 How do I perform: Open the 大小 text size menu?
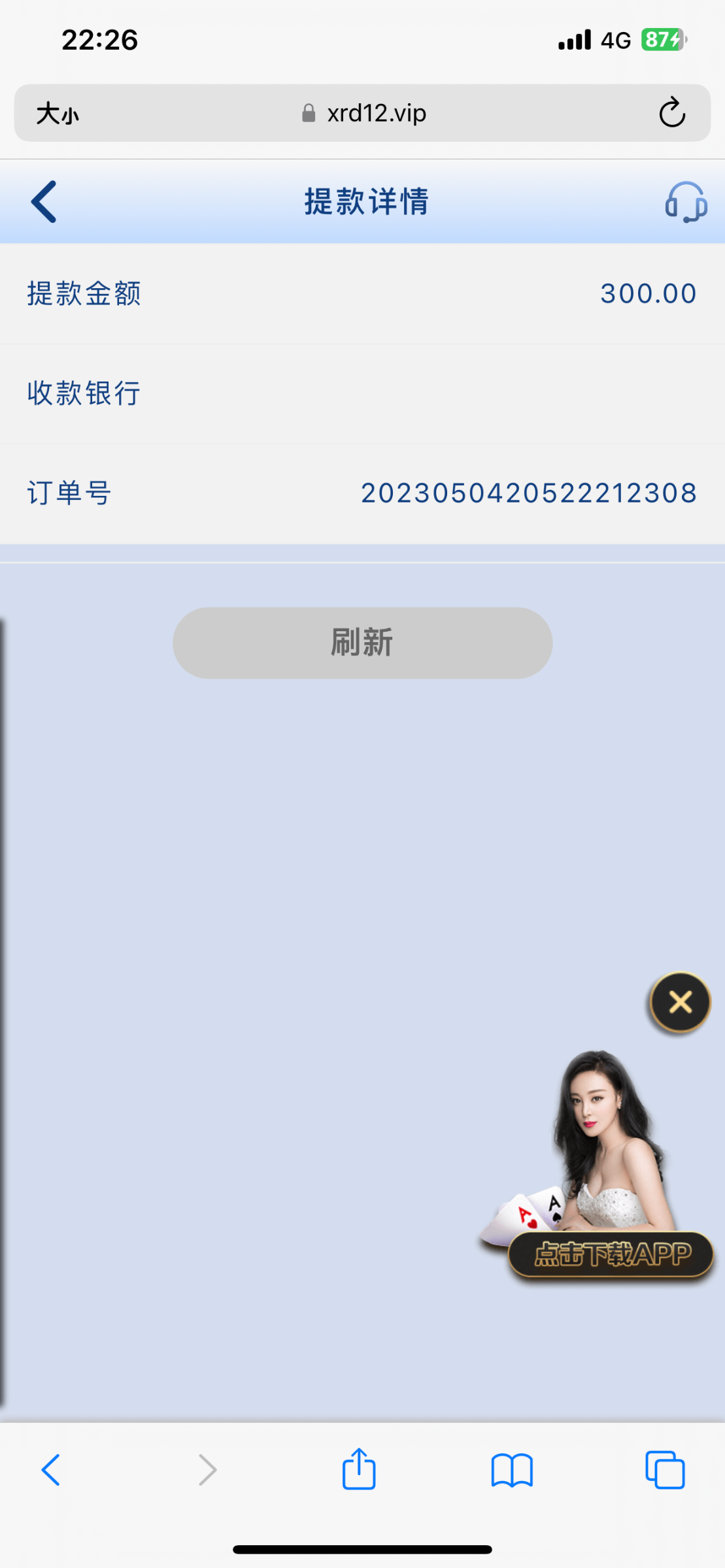tap(58, 114)
